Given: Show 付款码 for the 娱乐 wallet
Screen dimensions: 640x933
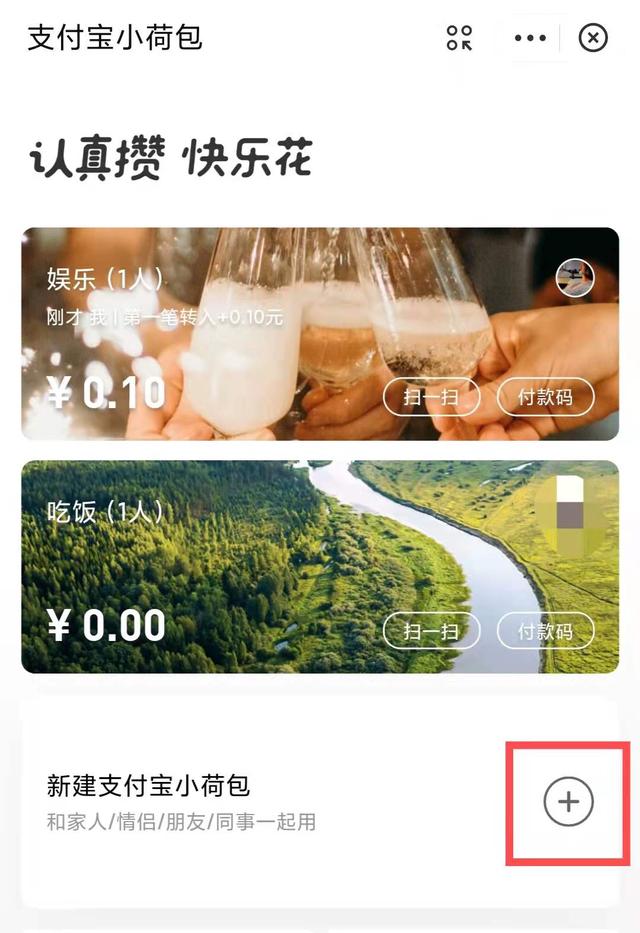Looking at the screenshot, I should [x=545, y=397].
